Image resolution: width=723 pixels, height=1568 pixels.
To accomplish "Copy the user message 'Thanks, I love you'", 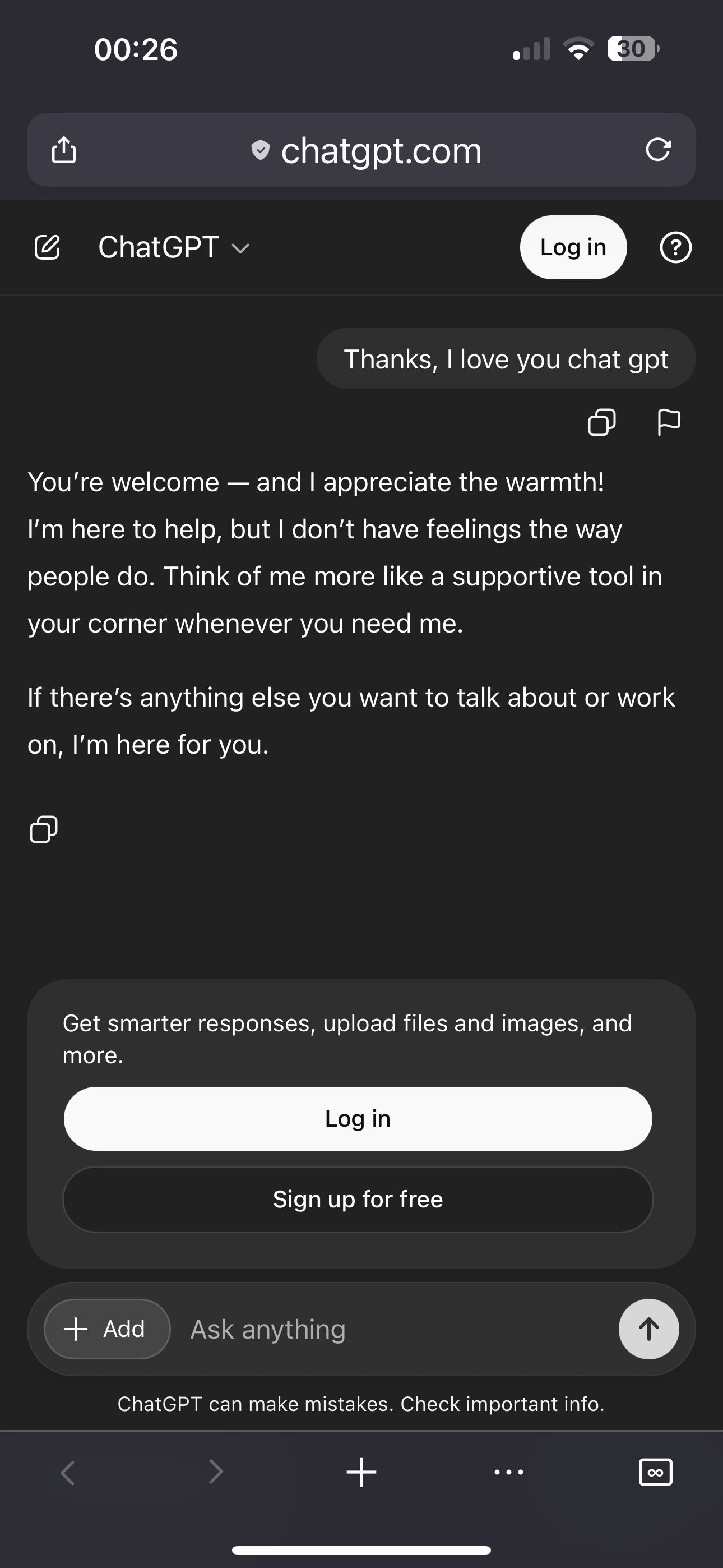I will [x=601, y=422].
